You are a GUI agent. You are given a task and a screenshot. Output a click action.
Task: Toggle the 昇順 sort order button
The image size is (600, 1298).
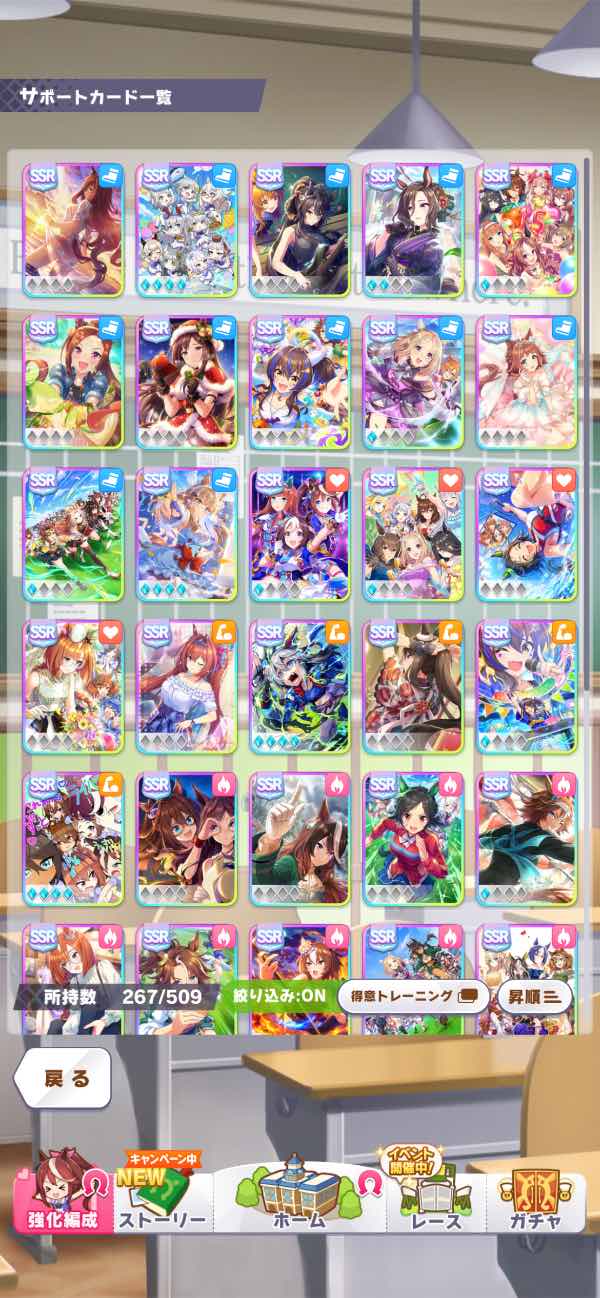pyautogui.click(x=536, y=996)
